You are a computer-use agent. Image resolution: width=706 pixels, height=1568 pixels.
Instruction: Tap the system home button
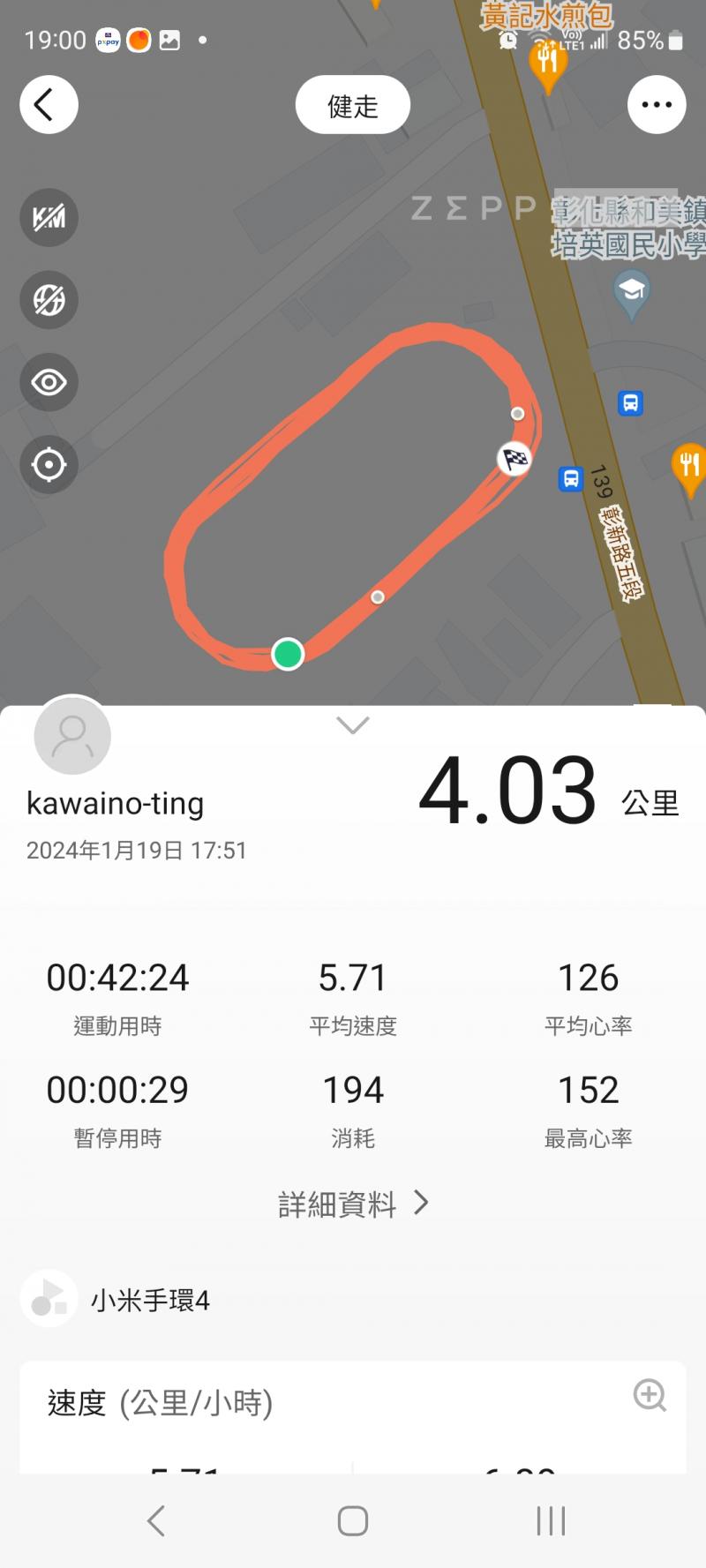[x=353, y=1520]
